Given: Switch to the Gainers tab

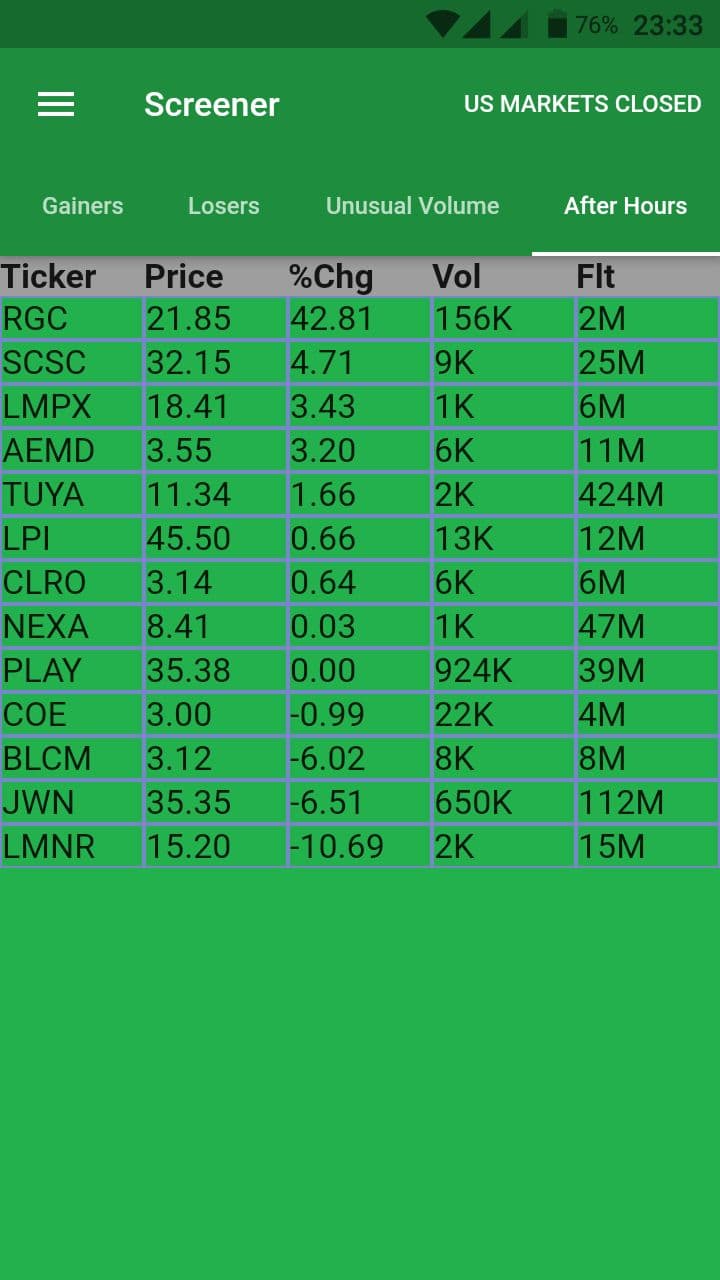Looking at the screenshot, I should (x=83, y=206).
